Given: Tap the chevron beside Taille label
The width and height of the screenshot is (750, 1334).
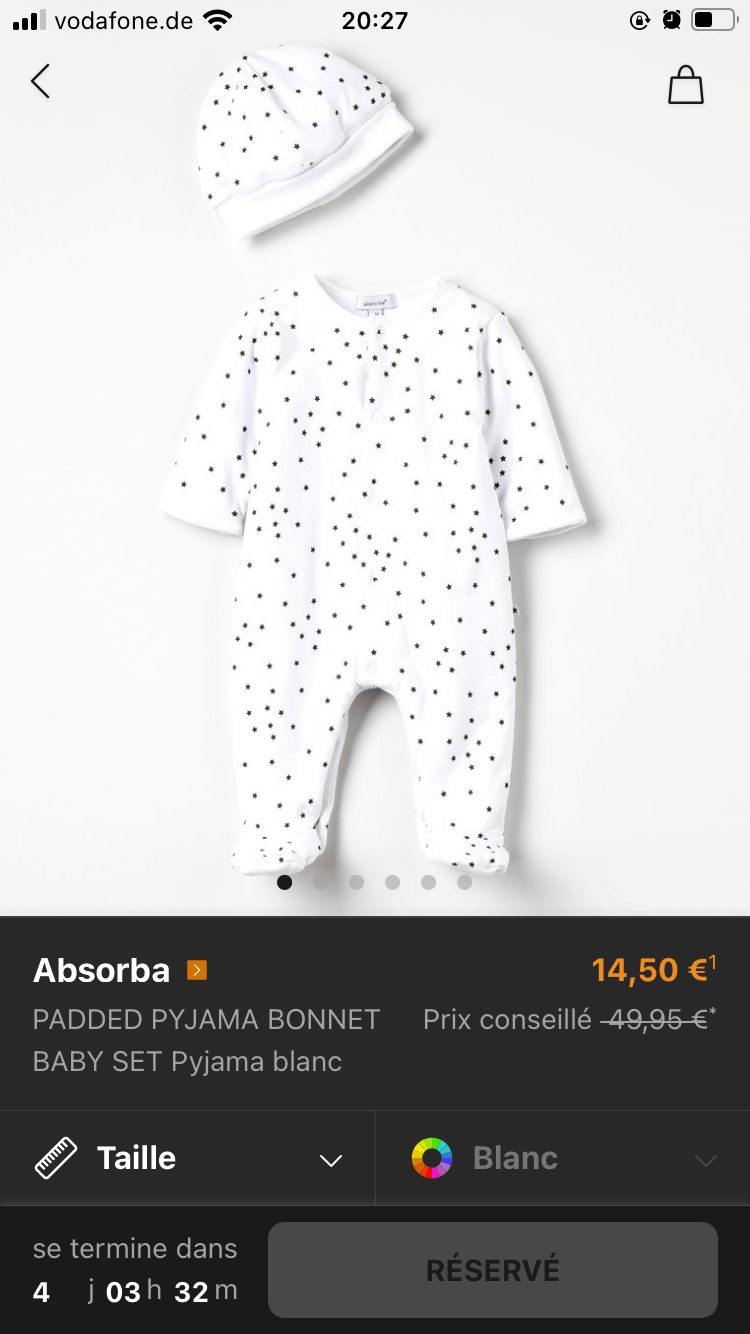Looking at the screenshot, I should pyautogui.click(x=330, y=1157).
